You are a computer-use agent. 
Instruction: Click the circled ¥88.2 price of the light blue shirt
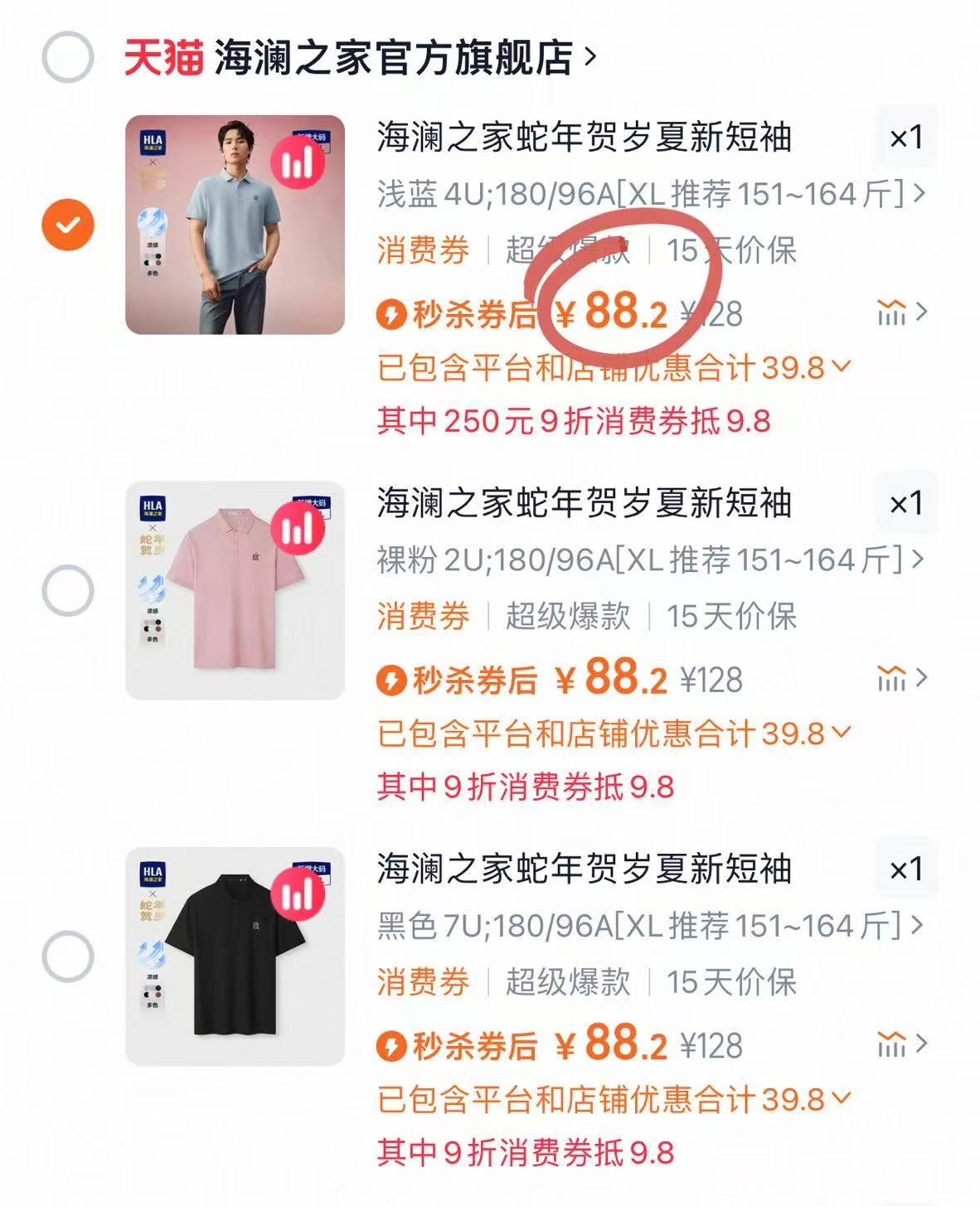619,311
